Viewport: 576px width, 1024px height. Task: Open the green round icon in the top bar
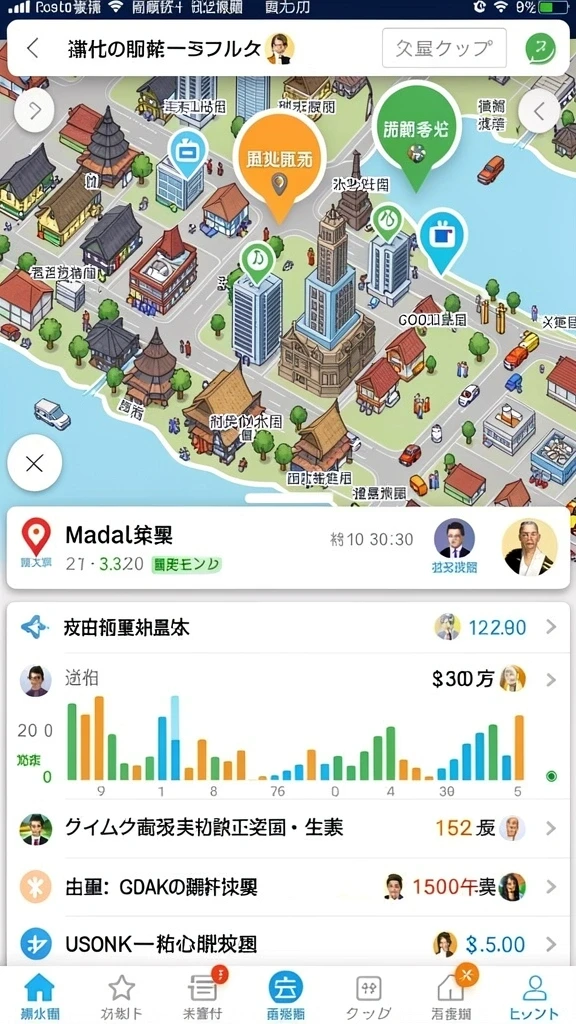pos(541,48)
